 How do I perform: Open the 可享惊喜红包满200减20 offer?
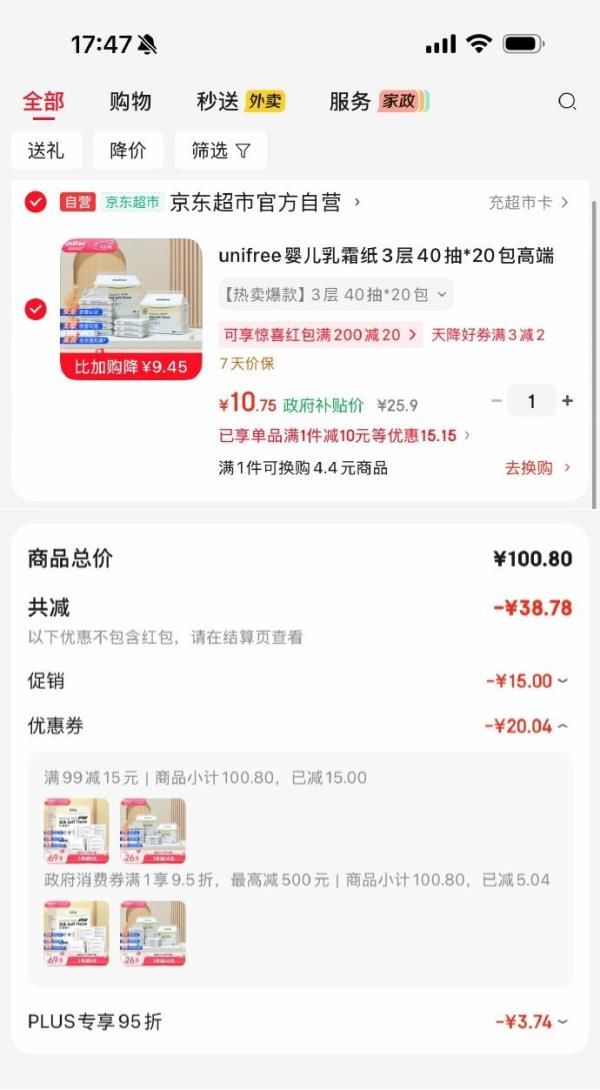coord(320,334)
